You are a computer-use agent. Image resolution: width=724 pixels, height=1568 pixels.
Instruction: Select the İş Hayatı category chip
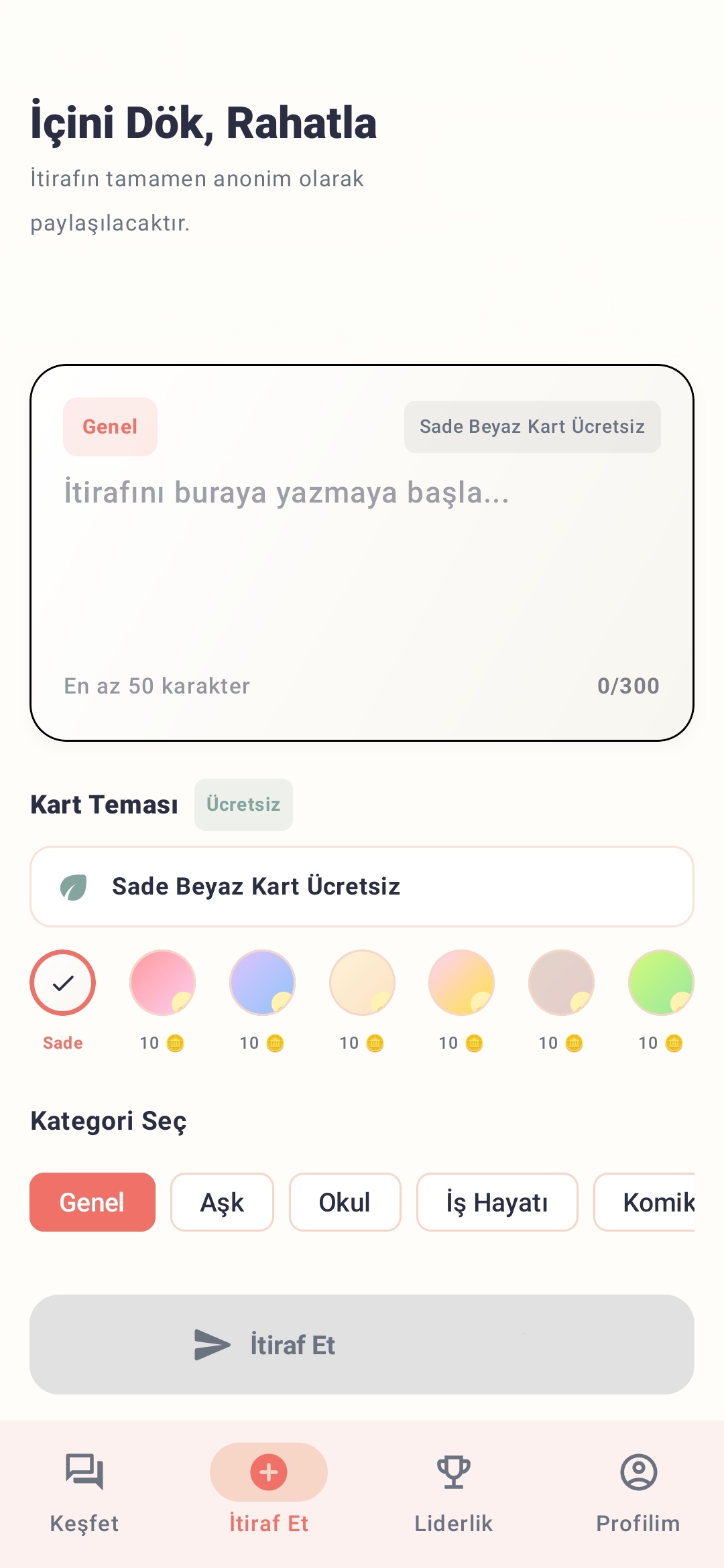point(497,1202)
